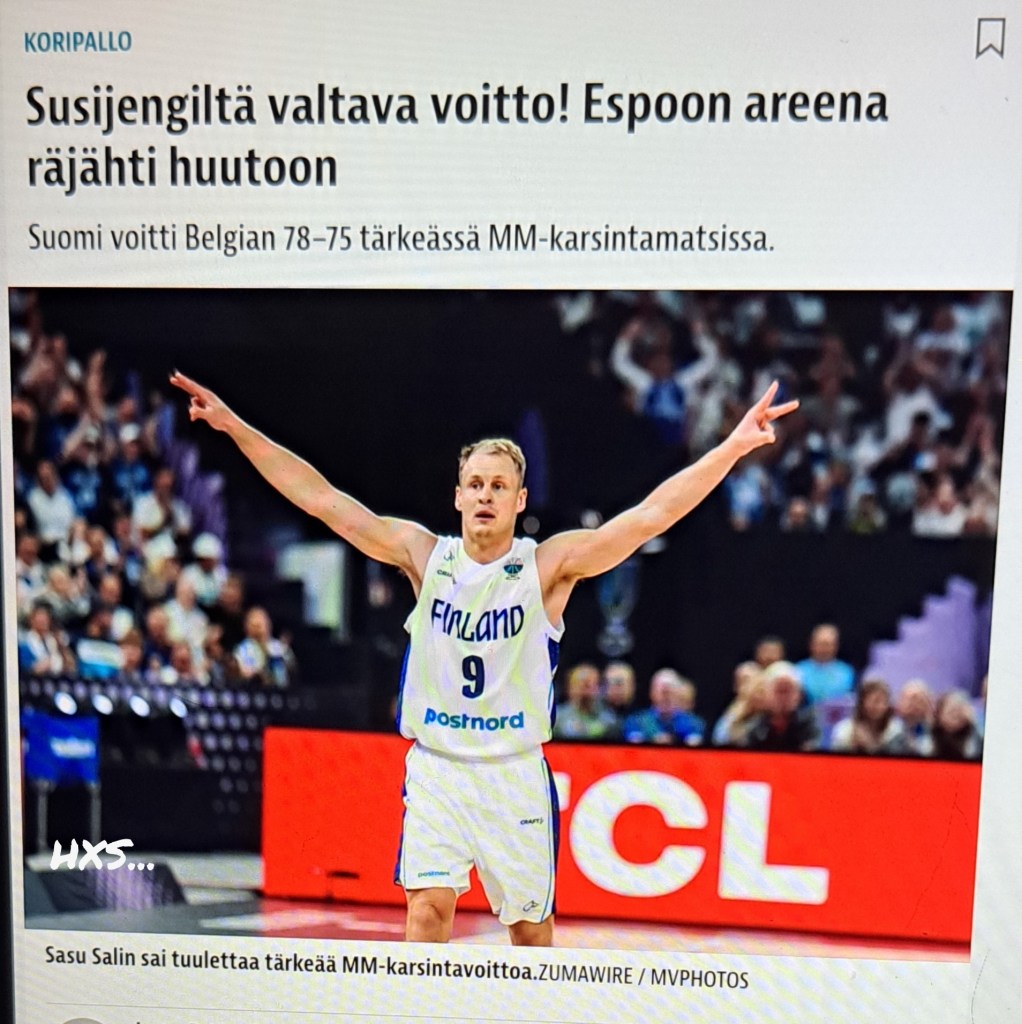The image size is (1022, 1024).
Task: Open the Sasu Salin article photo
Action: tap(500, 615)
